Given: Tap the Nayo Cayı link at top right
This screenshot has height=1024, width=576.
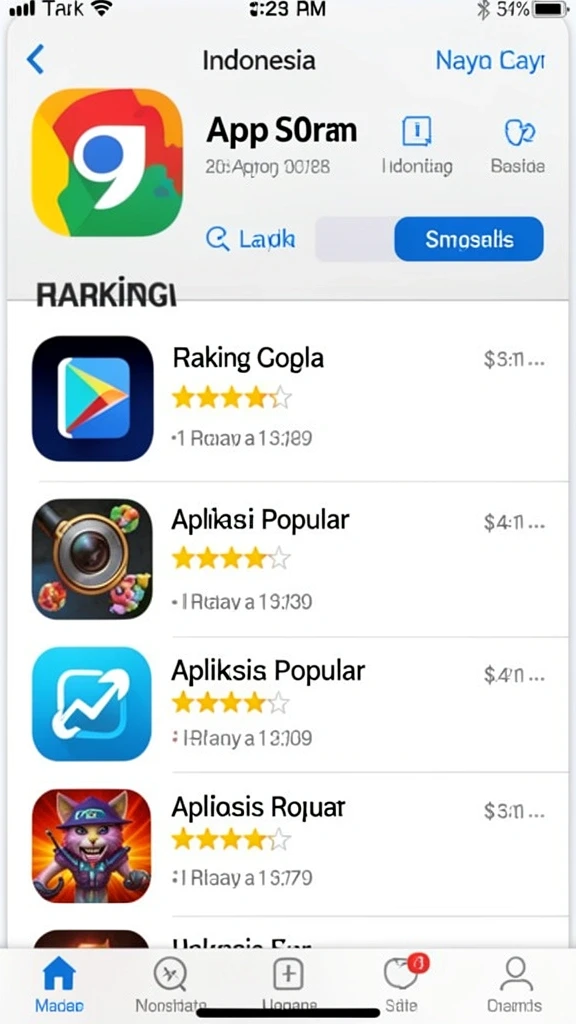Looking at the screenshot, I should [490, 61].
